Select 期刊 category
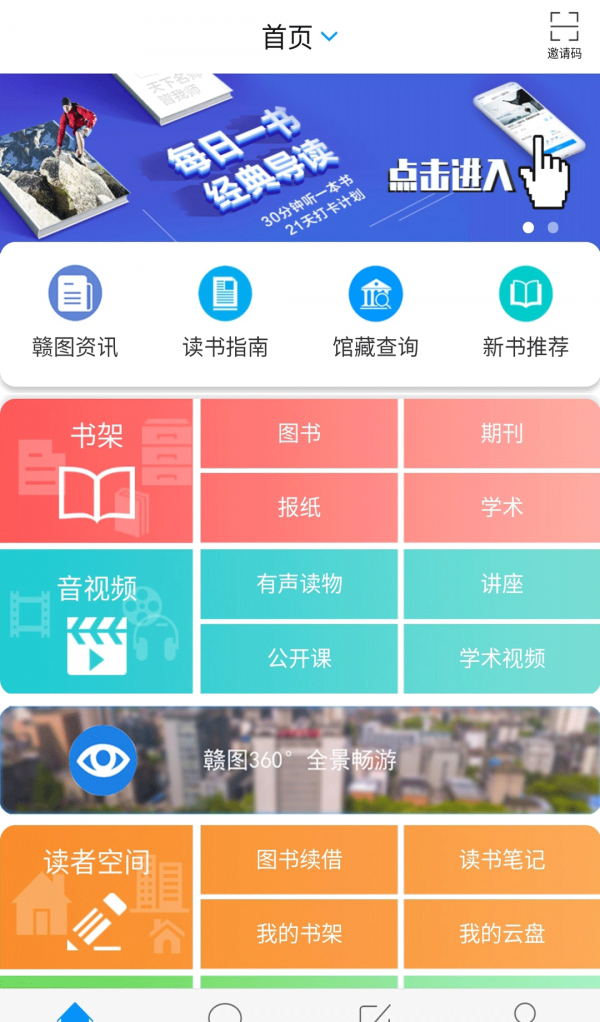 click(x=501, y=434)
